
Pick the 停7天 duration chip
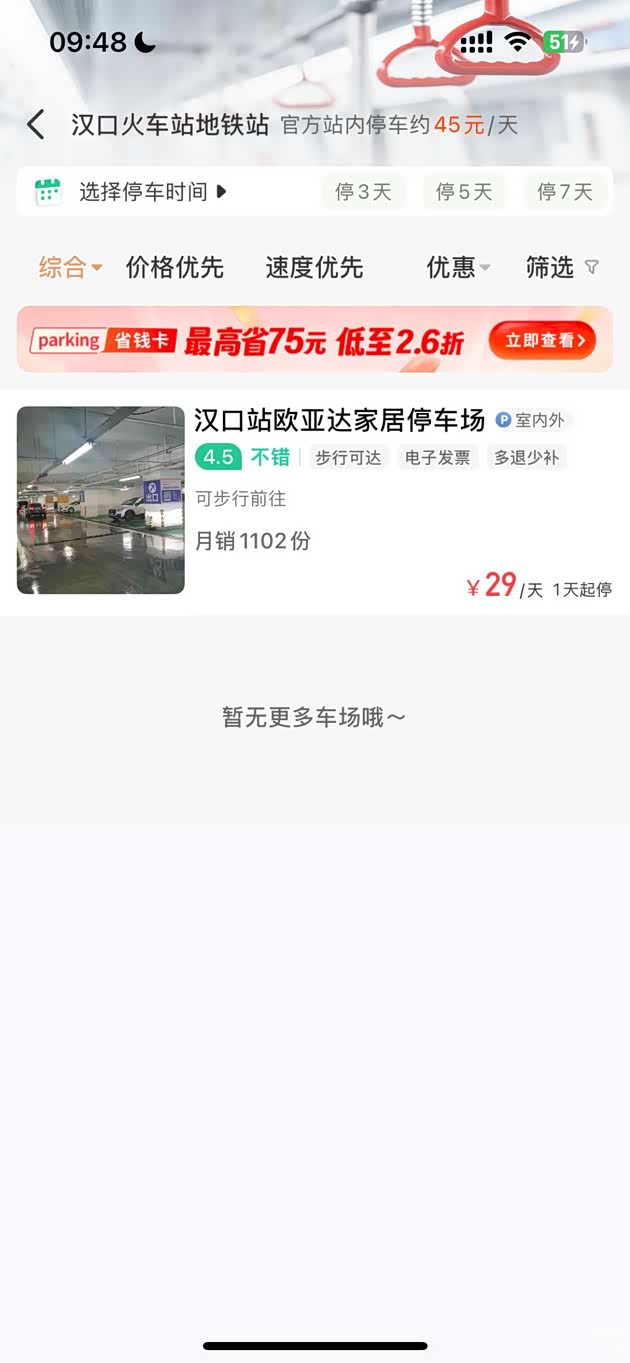tap(565, 192)
